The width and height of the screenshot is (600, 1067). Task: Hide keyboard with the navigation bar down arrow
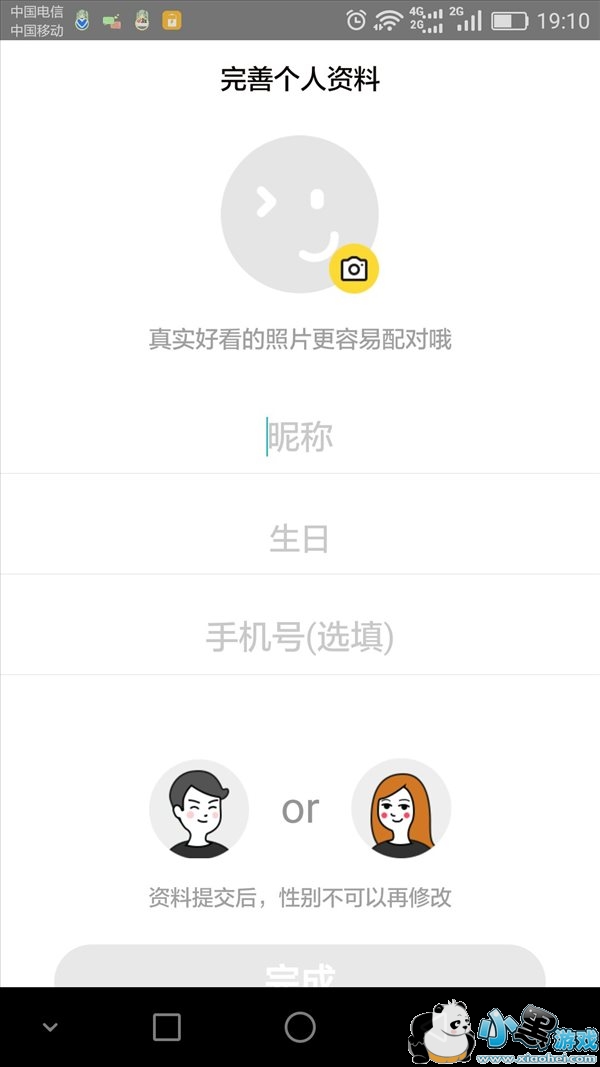[x=50, y=1027]
